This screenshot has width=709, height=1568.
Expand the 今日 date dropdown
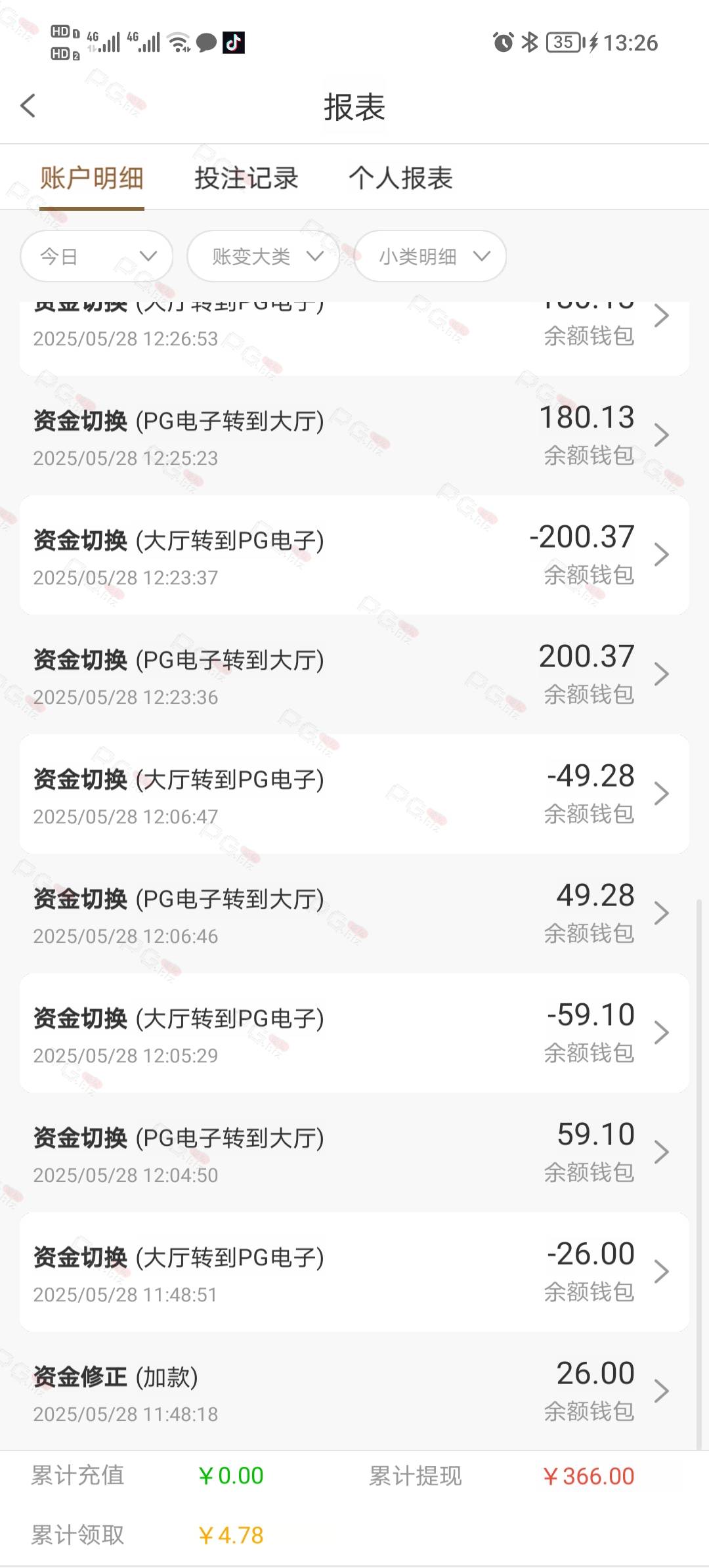tap(97, 256)
